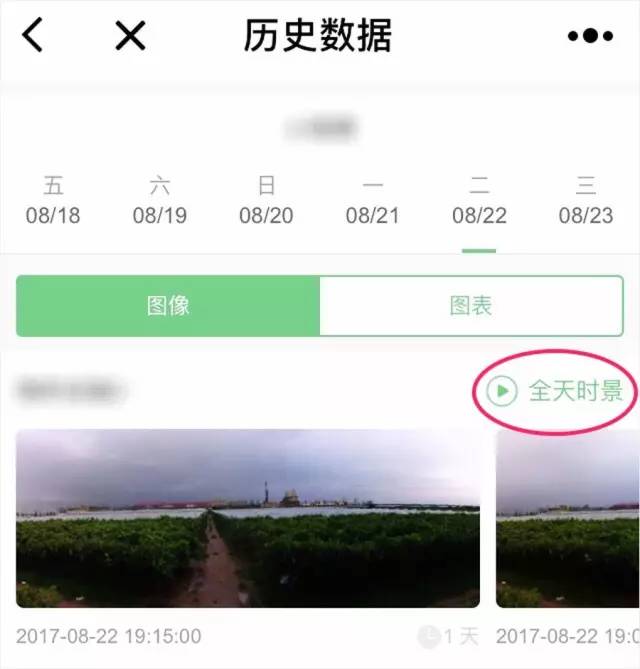Select date 08/19 Saturday
640x669 pixels.
pos(159,201)
